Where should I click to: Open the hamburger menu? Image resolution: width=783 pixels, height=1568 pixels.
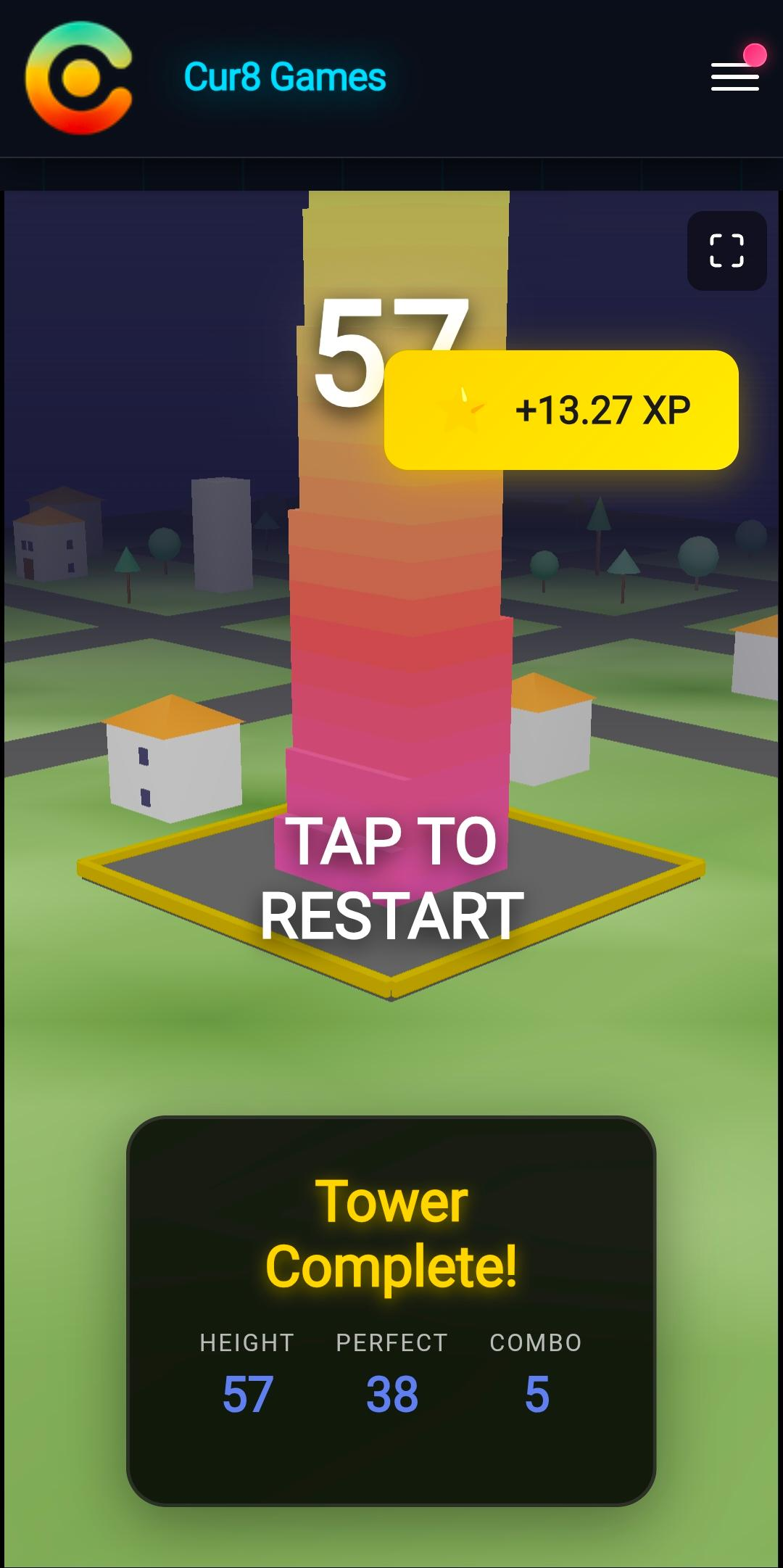point(734,76)
